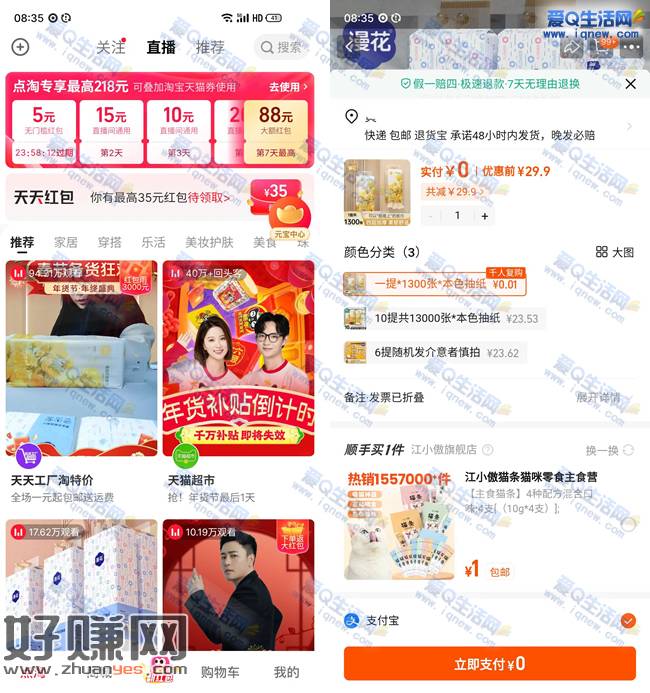
Task: Tap 换一换 to refresh 顺手买1件
Action: pyautogui.click(x=609, y=450)
